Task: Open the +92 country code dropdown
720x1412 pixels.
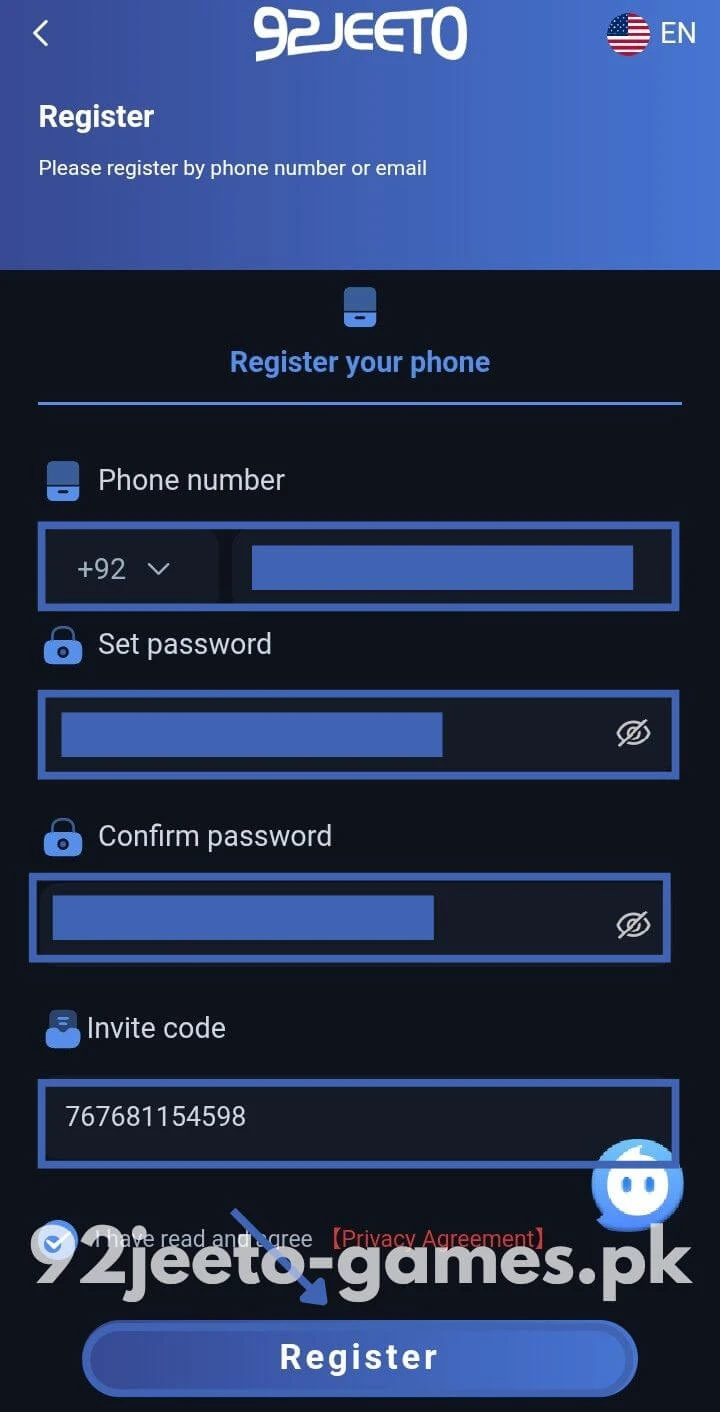Action: click(x=125, y=569)
